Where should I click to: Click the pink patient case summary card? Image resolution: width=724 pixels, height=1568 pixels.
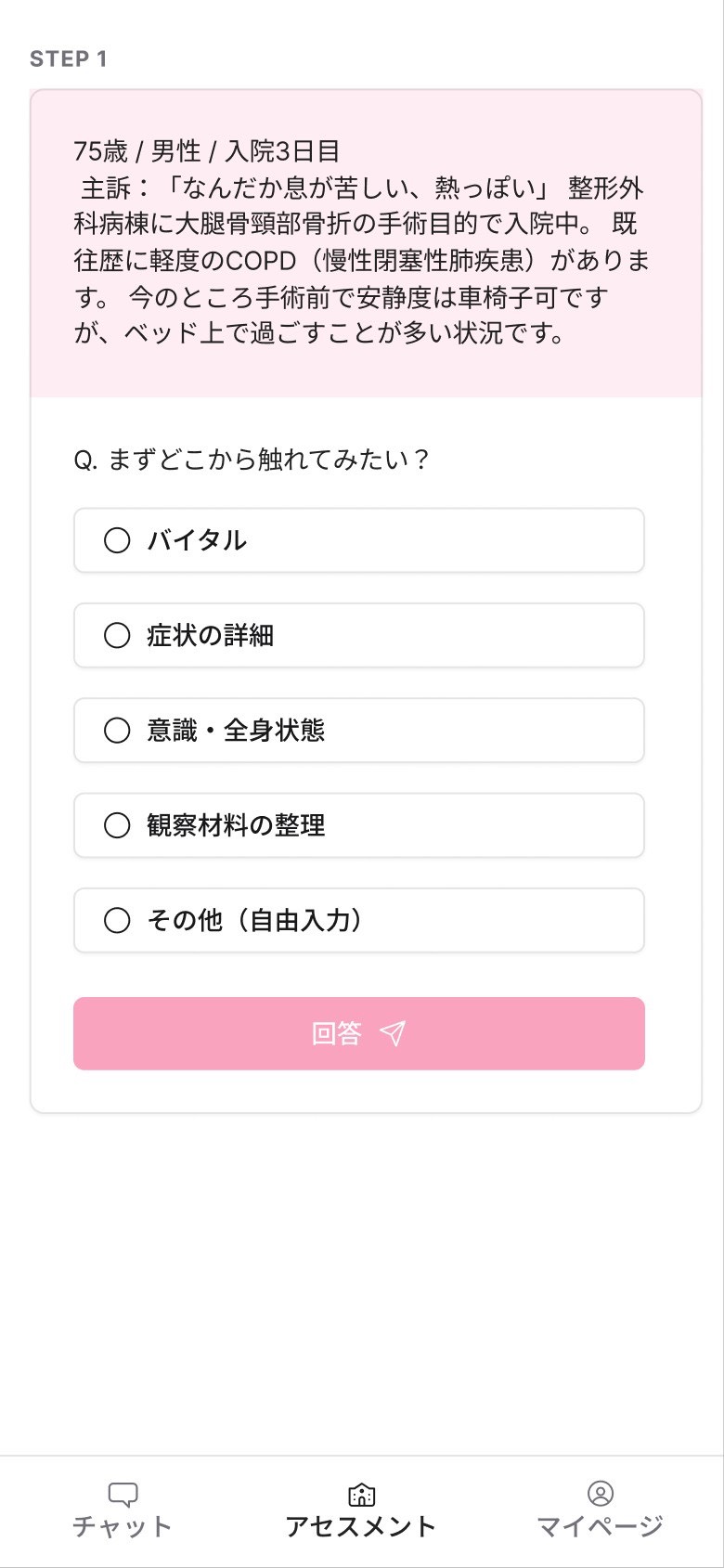[x=361, y=241]
